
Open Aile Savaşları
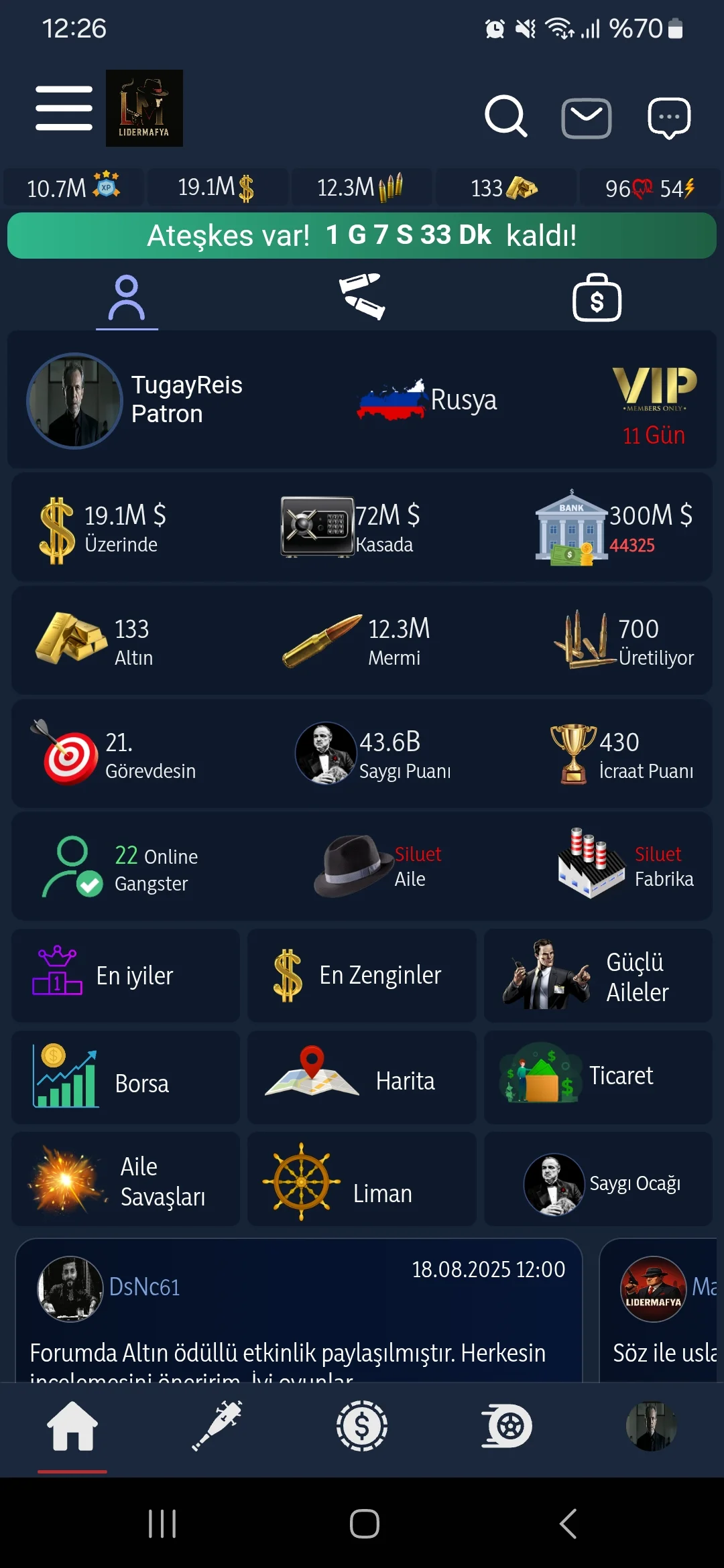(125, 1180)
